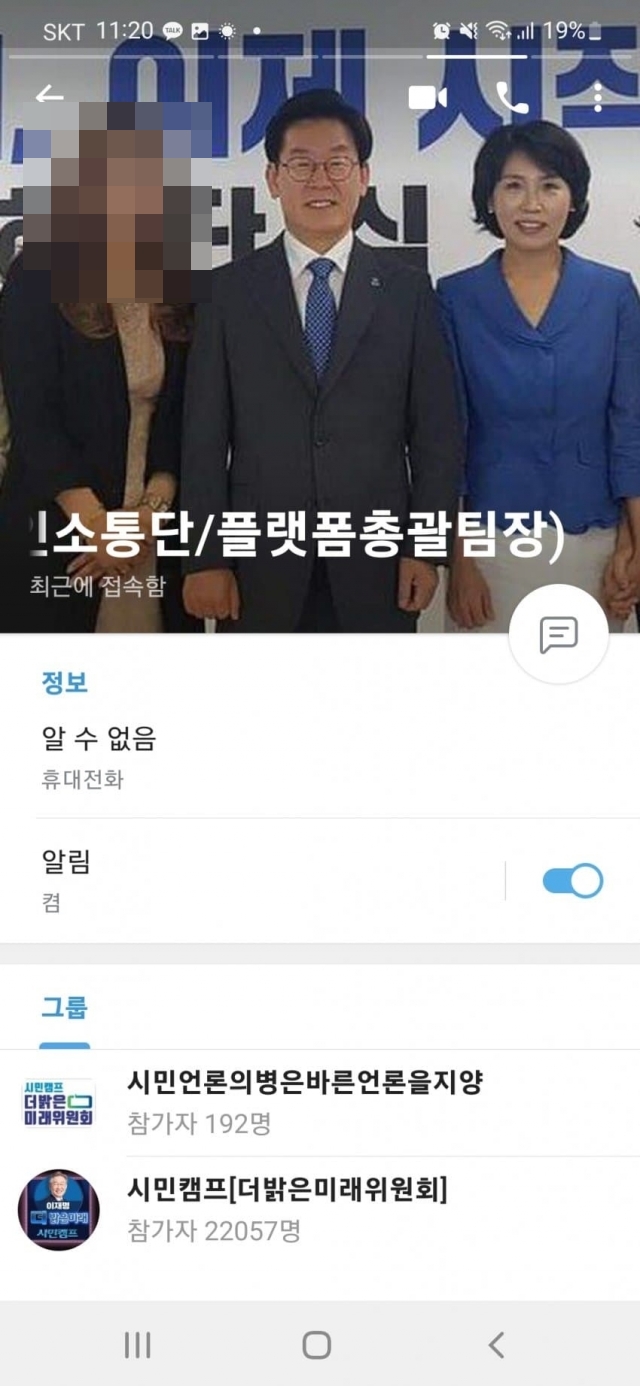Go back using the top-left arrow

(x=49, y=96)
